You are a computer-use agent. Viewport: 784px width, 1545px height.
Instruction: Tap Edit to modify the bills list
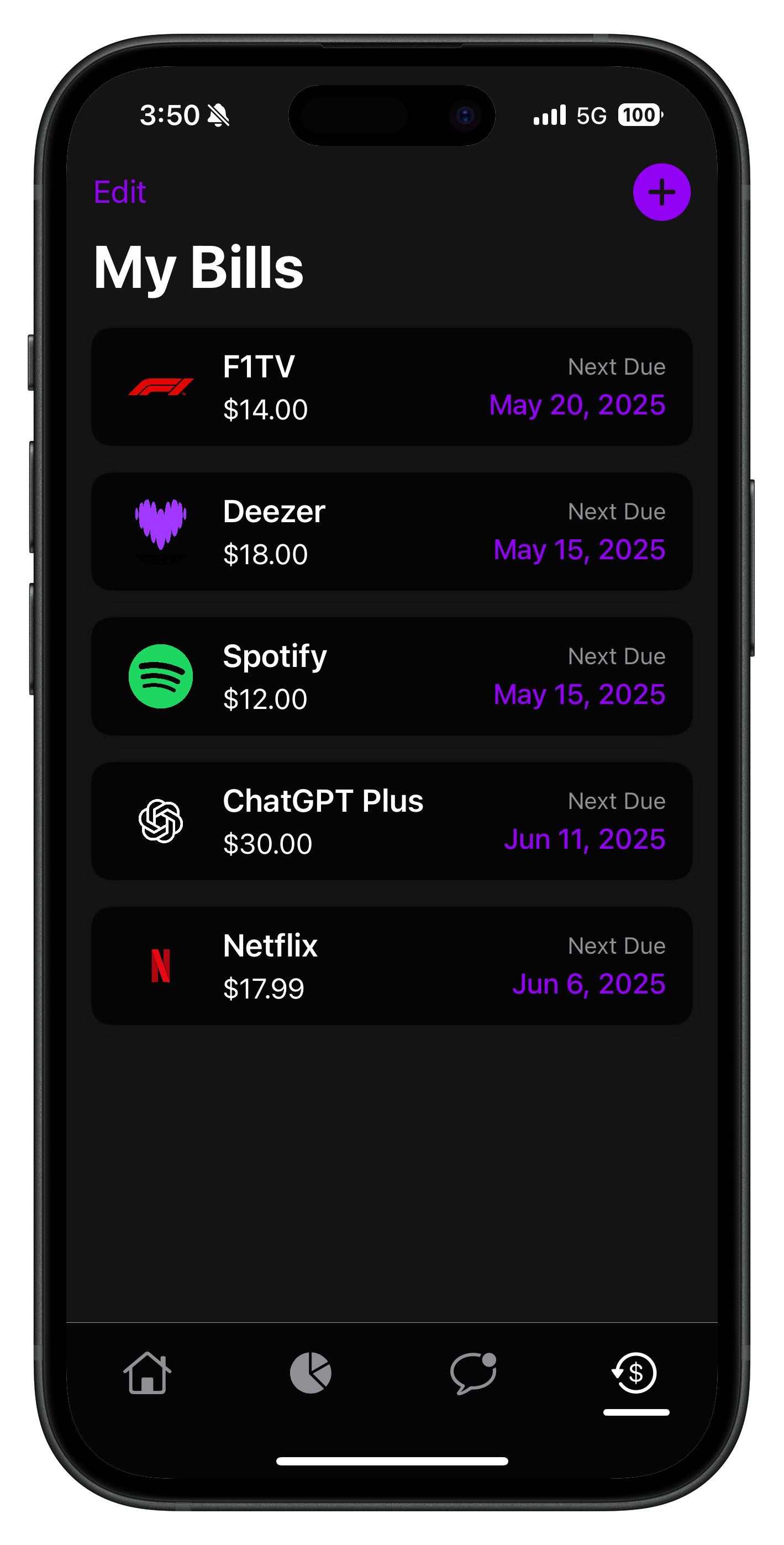pos(120,192)
